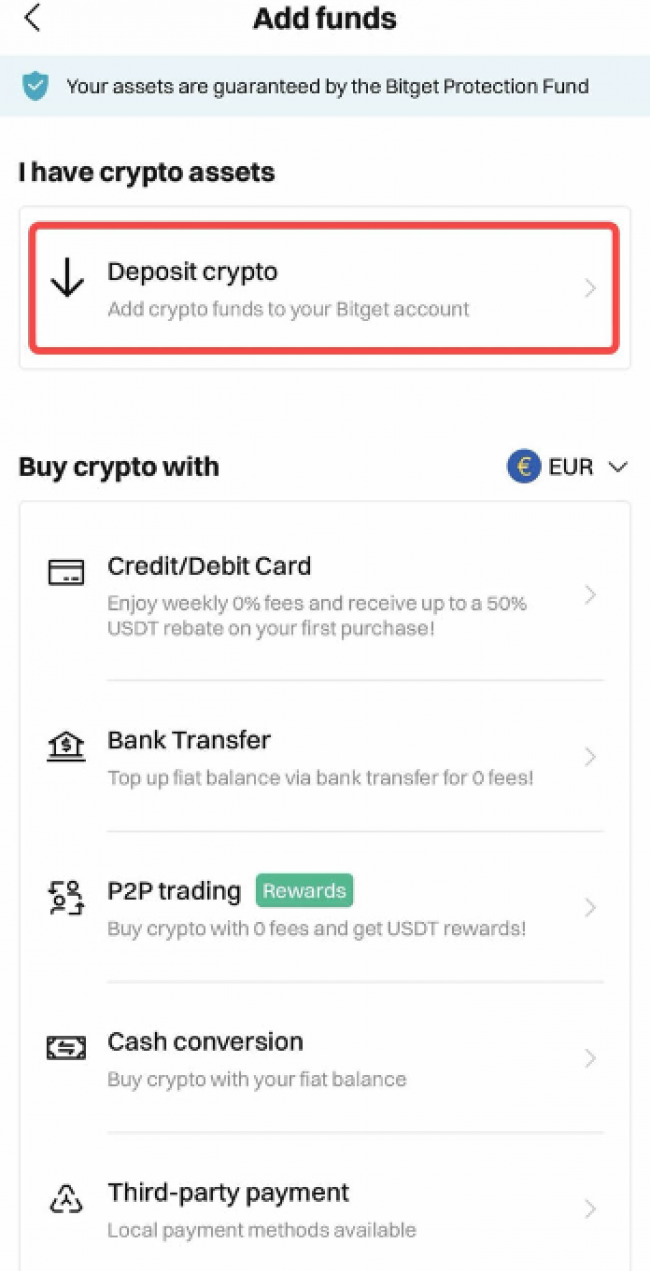This screenshot has height=1271, width=650.
Task: Change the EUR currency dropdown
Action: pos(568,467)
